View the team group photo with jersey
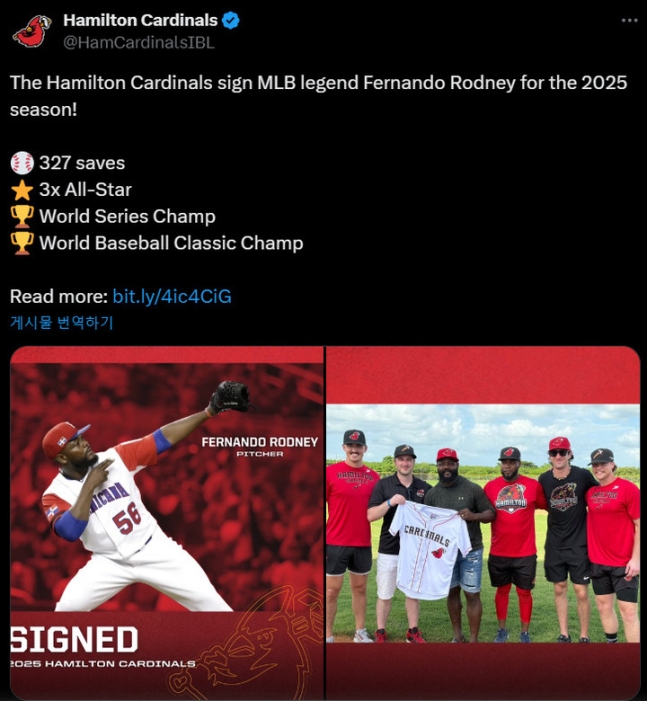647x701 pixels. 482,522
